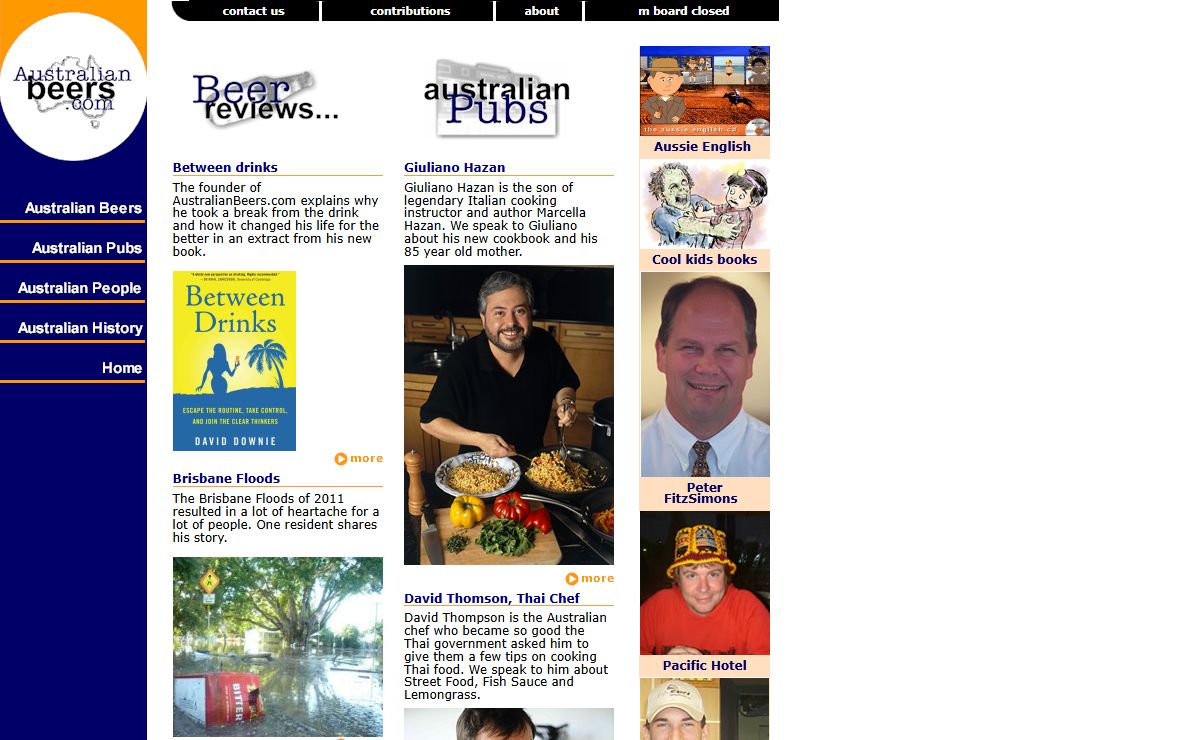
Task: Open Australian People from the sidebar
Action: pyautogui.click(x=79, y=288)
